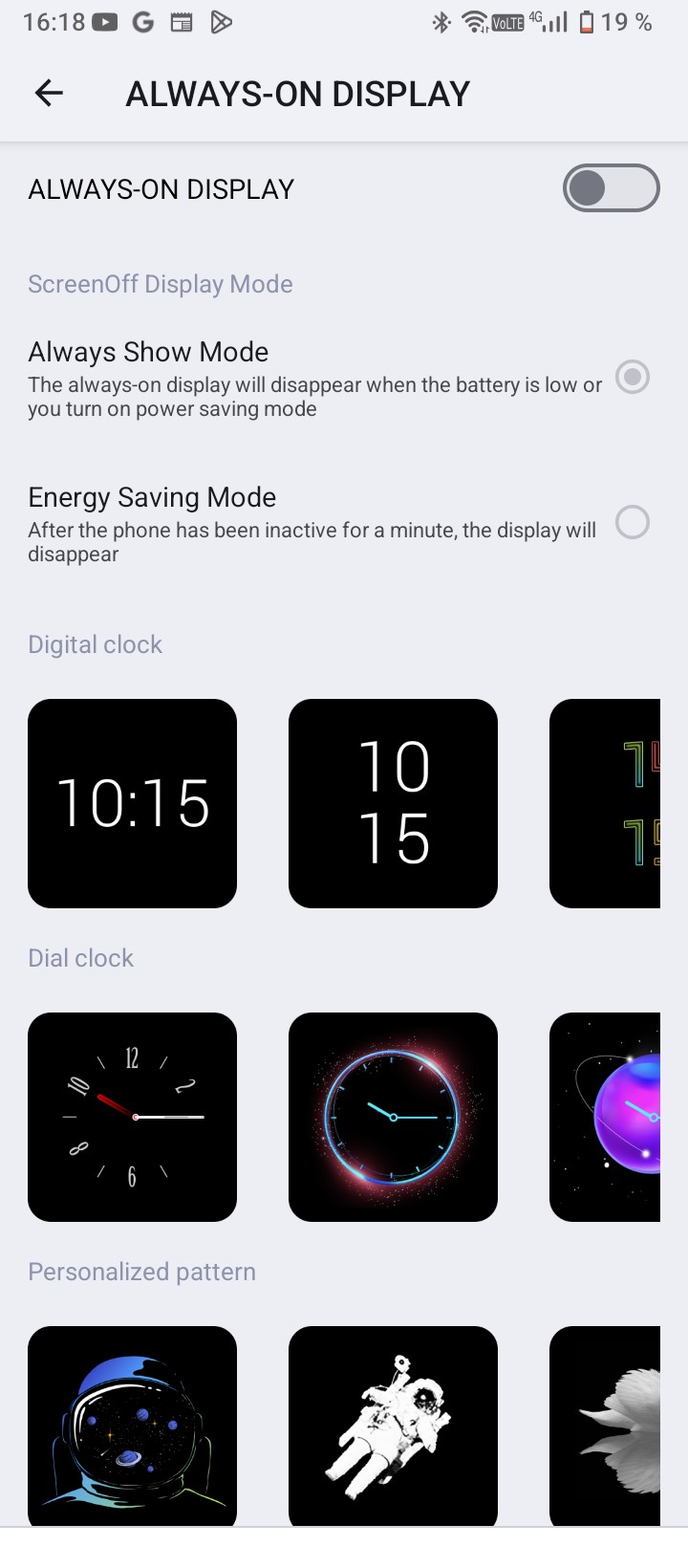The width and height of the screenshot is (688, 1568).
Task: Choose Energy Saving Mode
Action: [x=632, y=523]
